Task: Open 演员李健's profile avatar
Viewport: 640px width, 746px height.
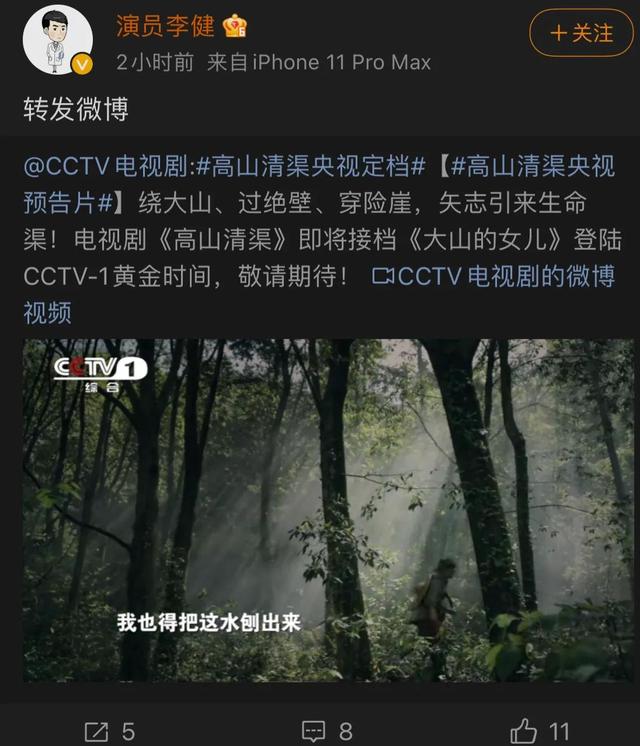Action: [x=57, y=40]
